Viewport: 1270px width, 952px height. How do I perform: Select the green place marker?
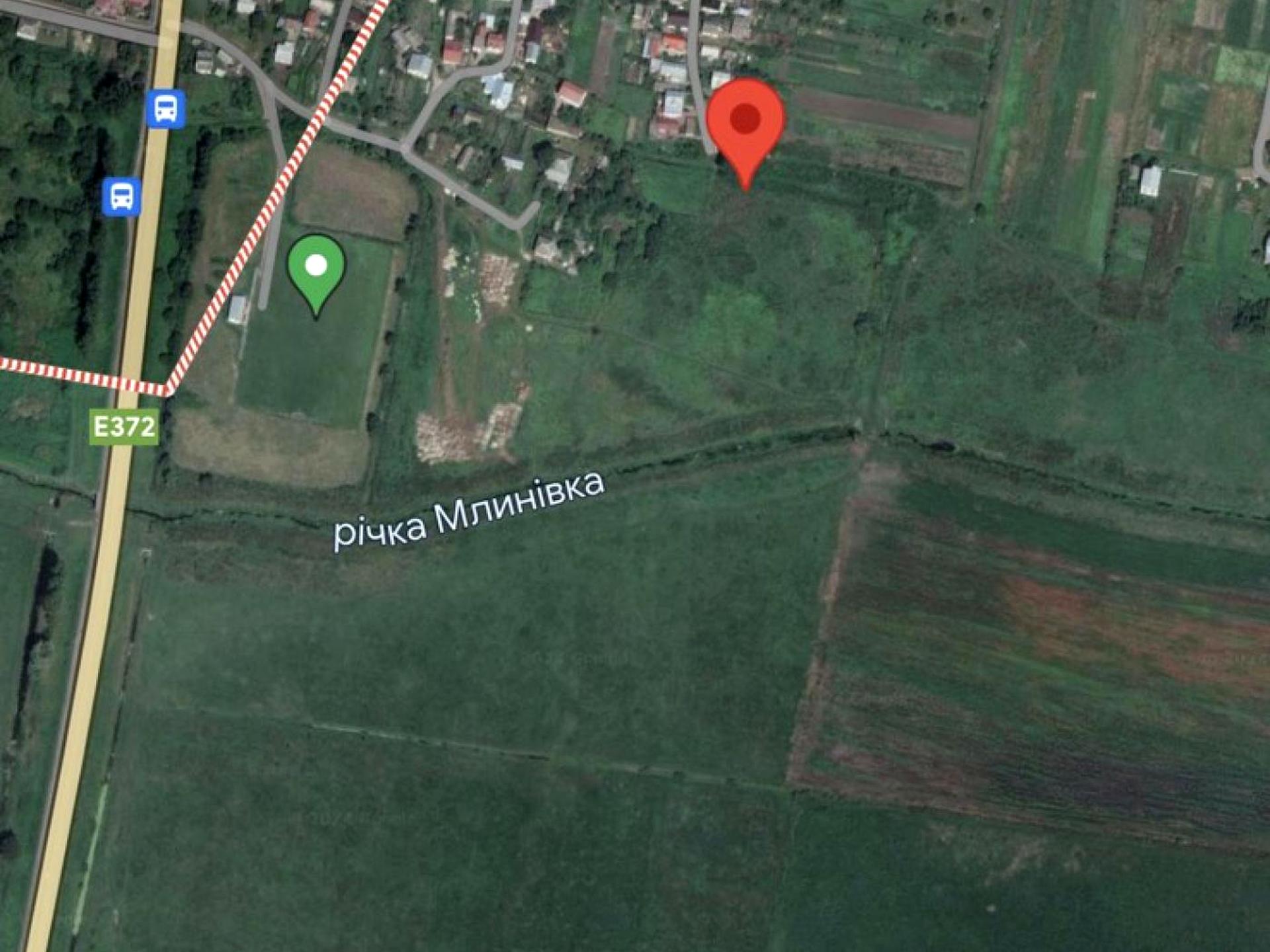click(x=316, y=269)
